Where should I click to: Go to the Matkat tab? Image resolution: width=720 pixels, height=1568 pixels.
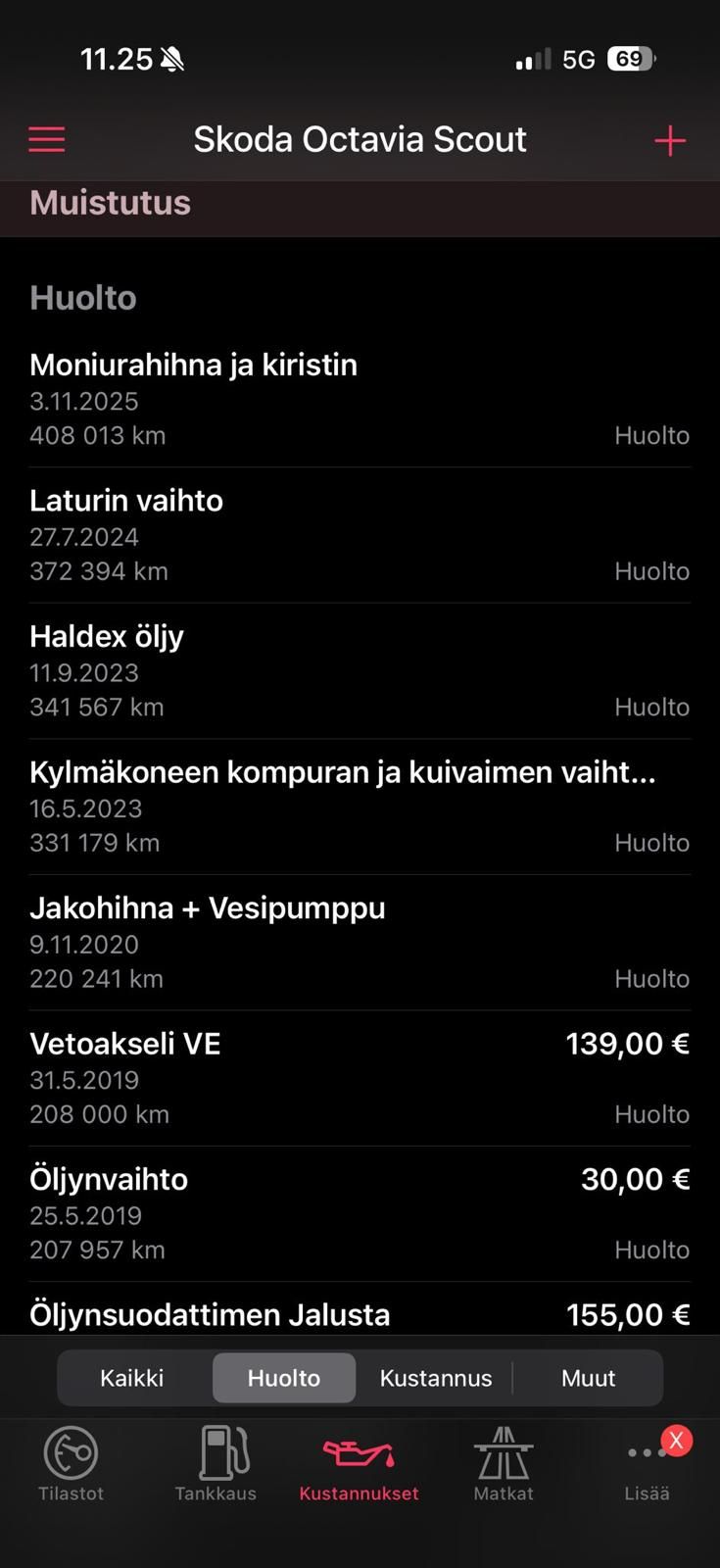[504, 1464]
